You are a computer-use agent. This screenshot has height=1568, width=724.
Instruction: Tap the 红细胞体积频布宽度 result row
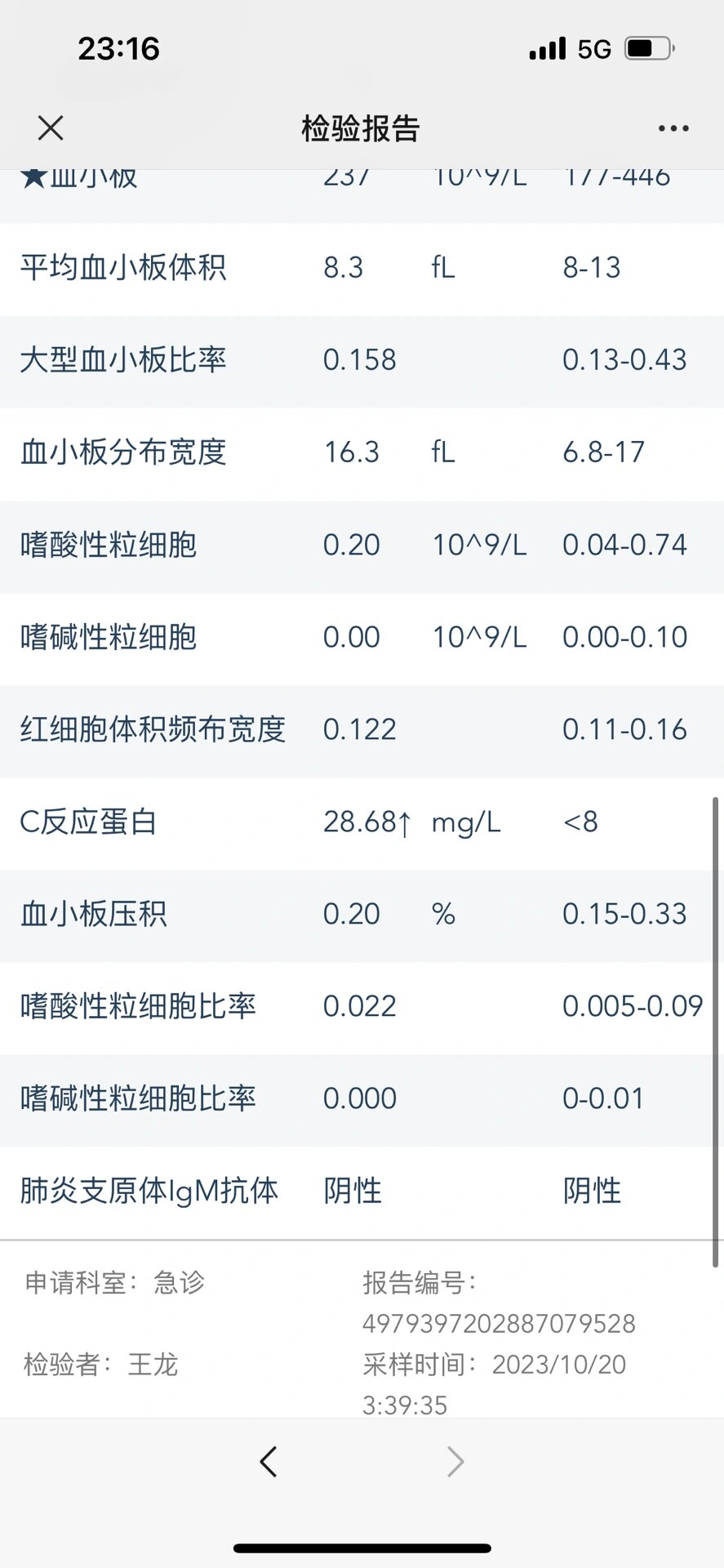click(362, 730)
